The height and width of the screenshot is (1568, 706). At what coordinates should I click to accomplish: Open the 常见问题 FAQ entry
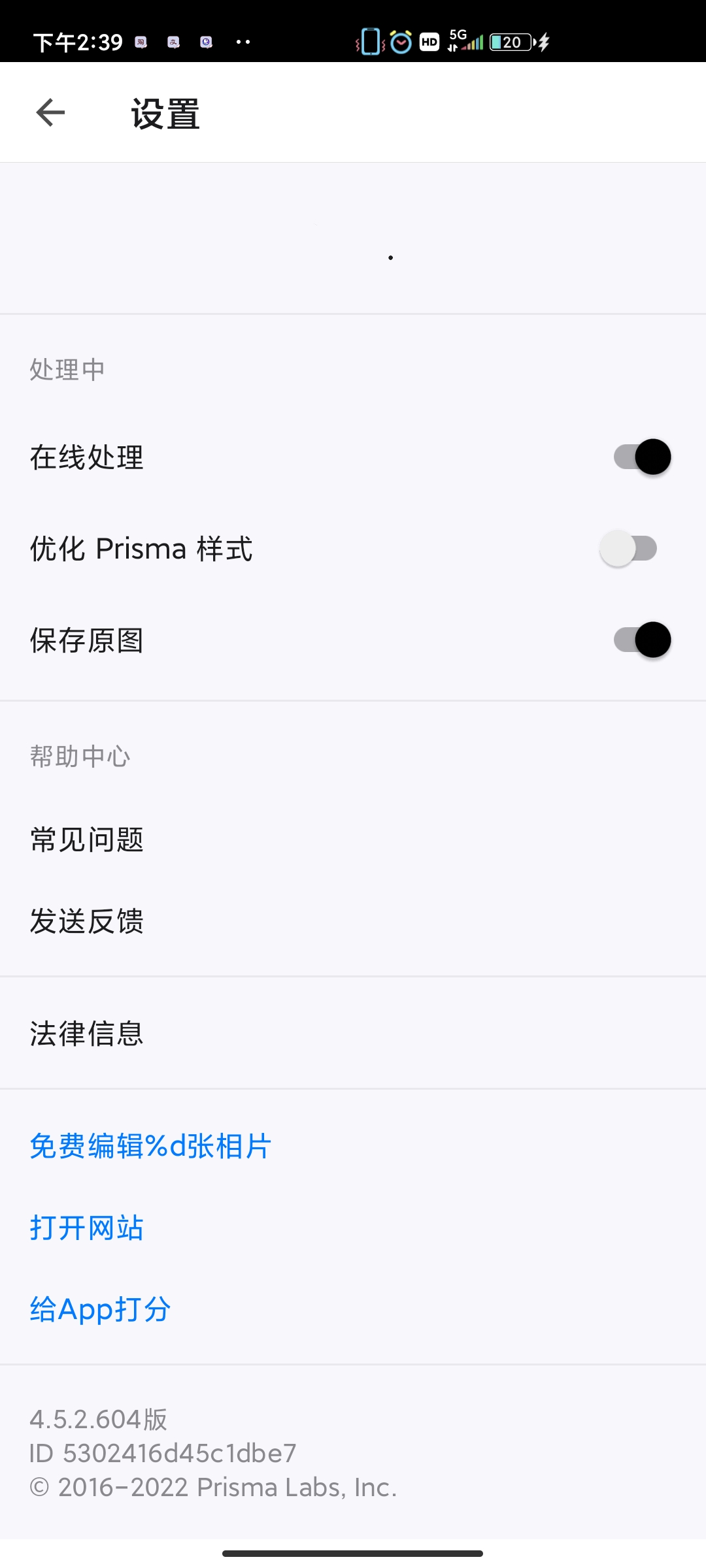87,840
